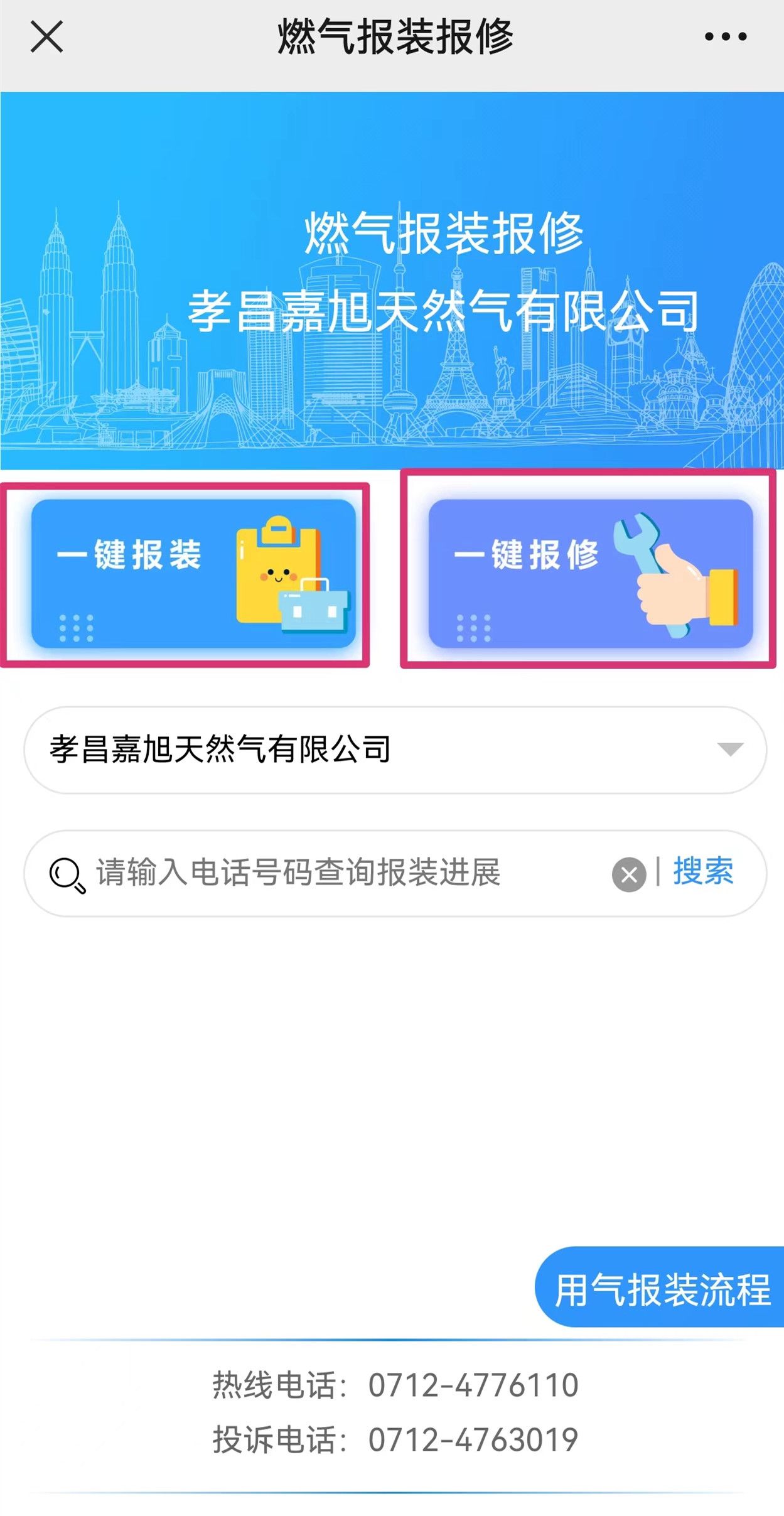Clear the phone number search field

pos(629,874)
